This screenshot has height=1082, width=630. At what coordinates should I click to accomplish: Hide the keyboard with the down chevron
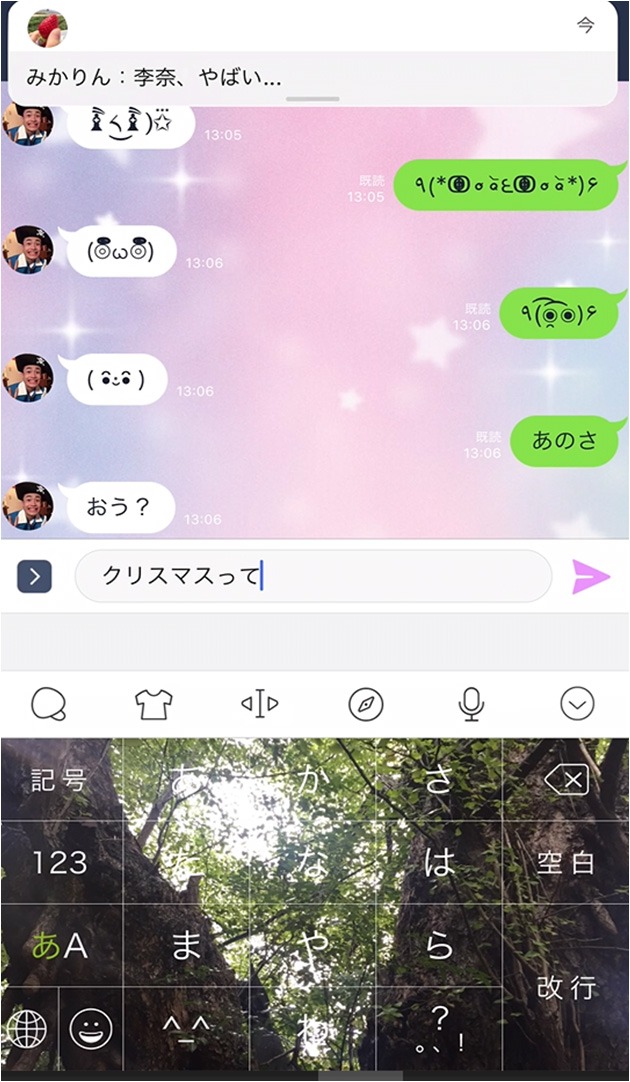577,705
